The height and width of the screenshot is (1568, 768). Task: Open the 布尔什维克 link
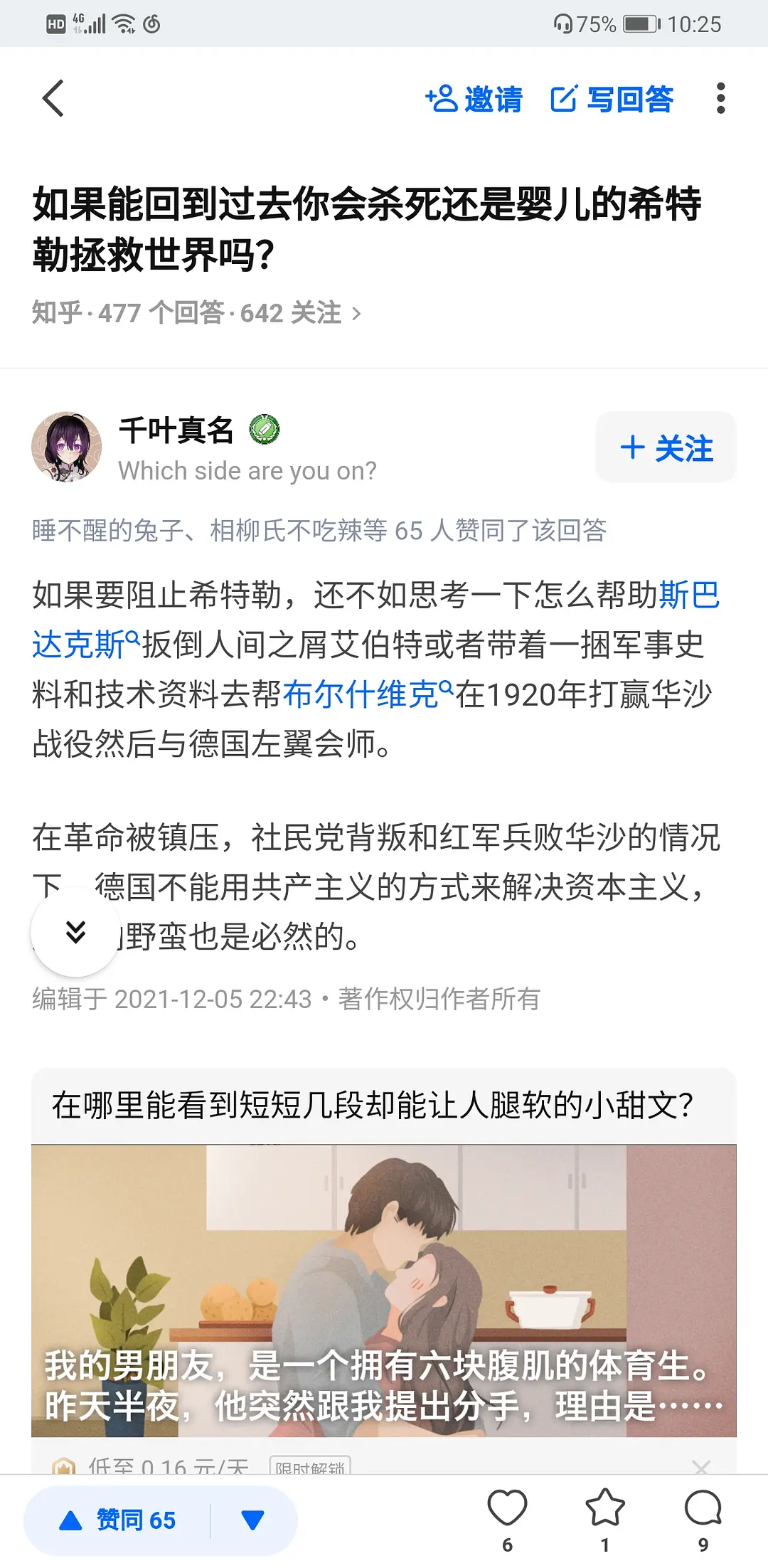(x=361, y=694)
